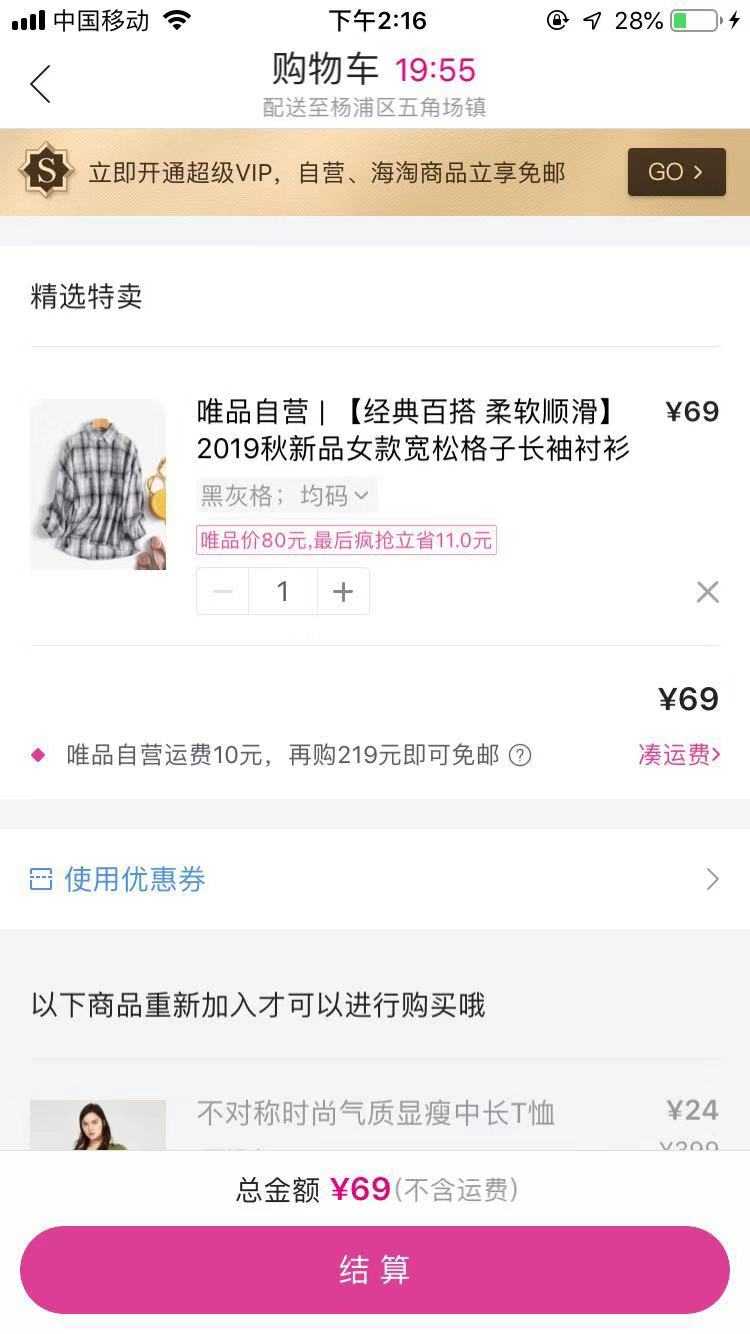The height and width of the screenshot is (1334, 750).
Task: Tap 凑运费 to add more items
Action: pyautogui.click(x=679, y=755)
